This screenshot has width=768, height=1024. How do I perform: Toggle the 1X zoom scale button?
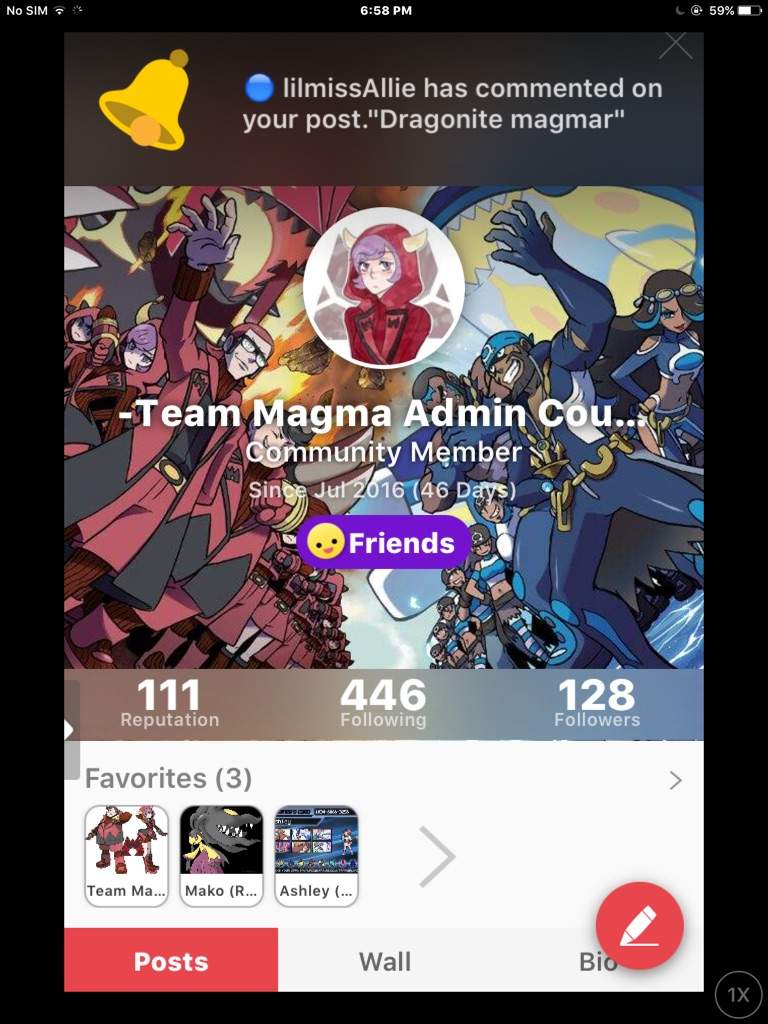pyautogui.click(x=738, y=995)
